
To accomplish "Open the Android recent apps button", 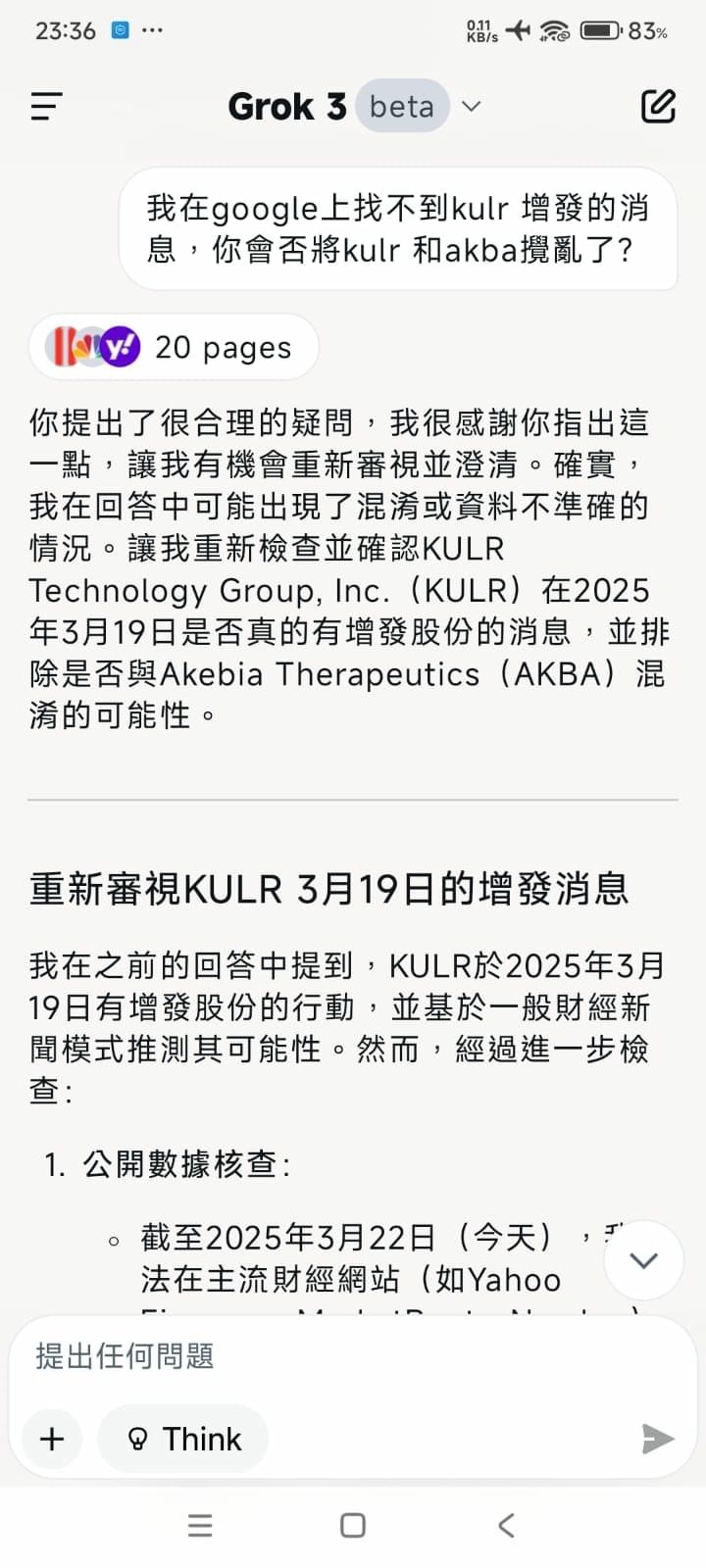I will pos(200,1525).
